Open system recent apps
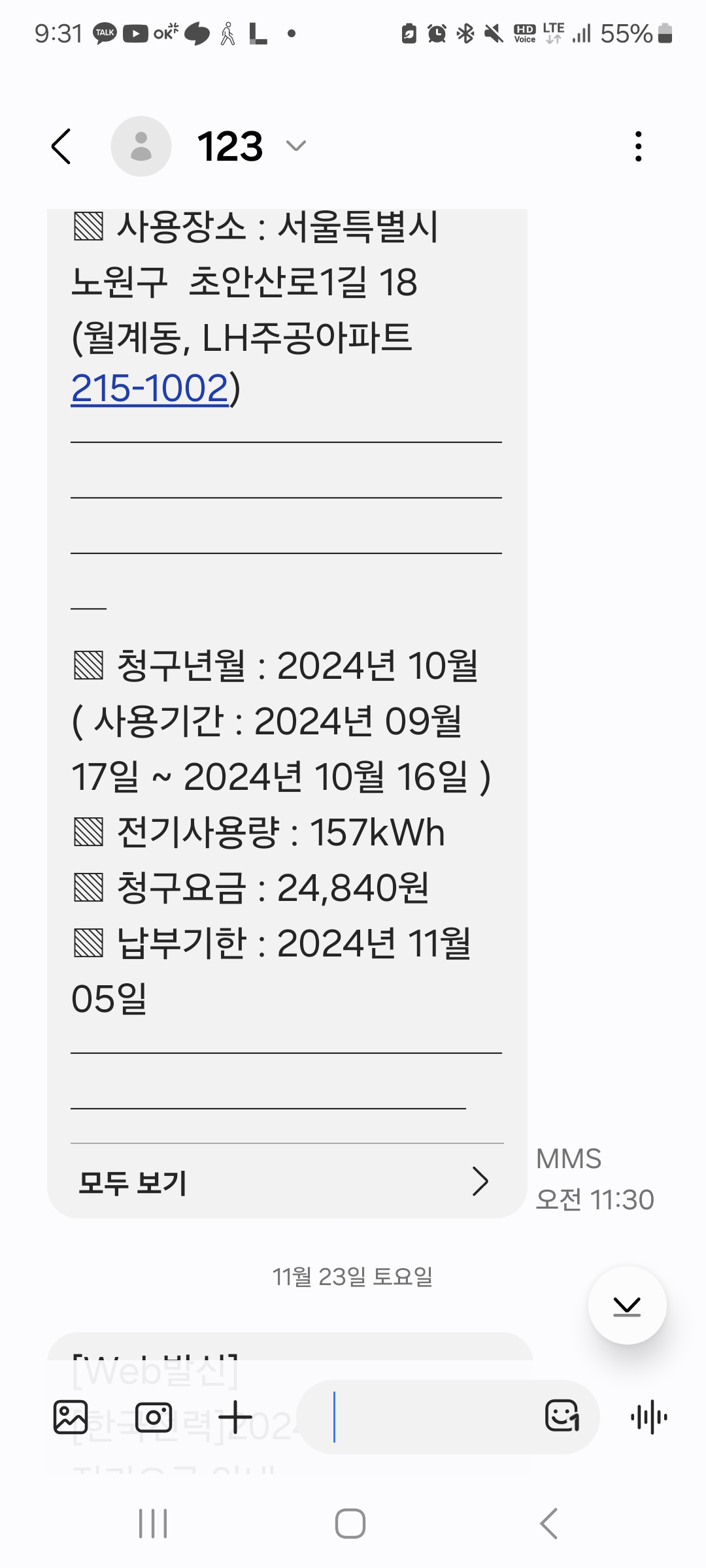 (x=153, y=1524)
